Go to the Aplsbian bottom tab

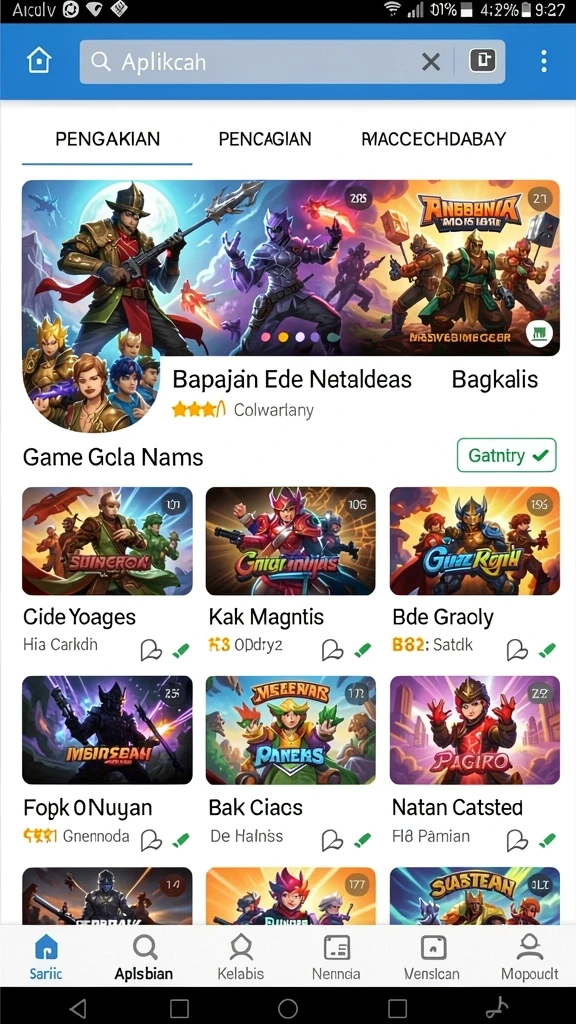[x=144, y=957]
